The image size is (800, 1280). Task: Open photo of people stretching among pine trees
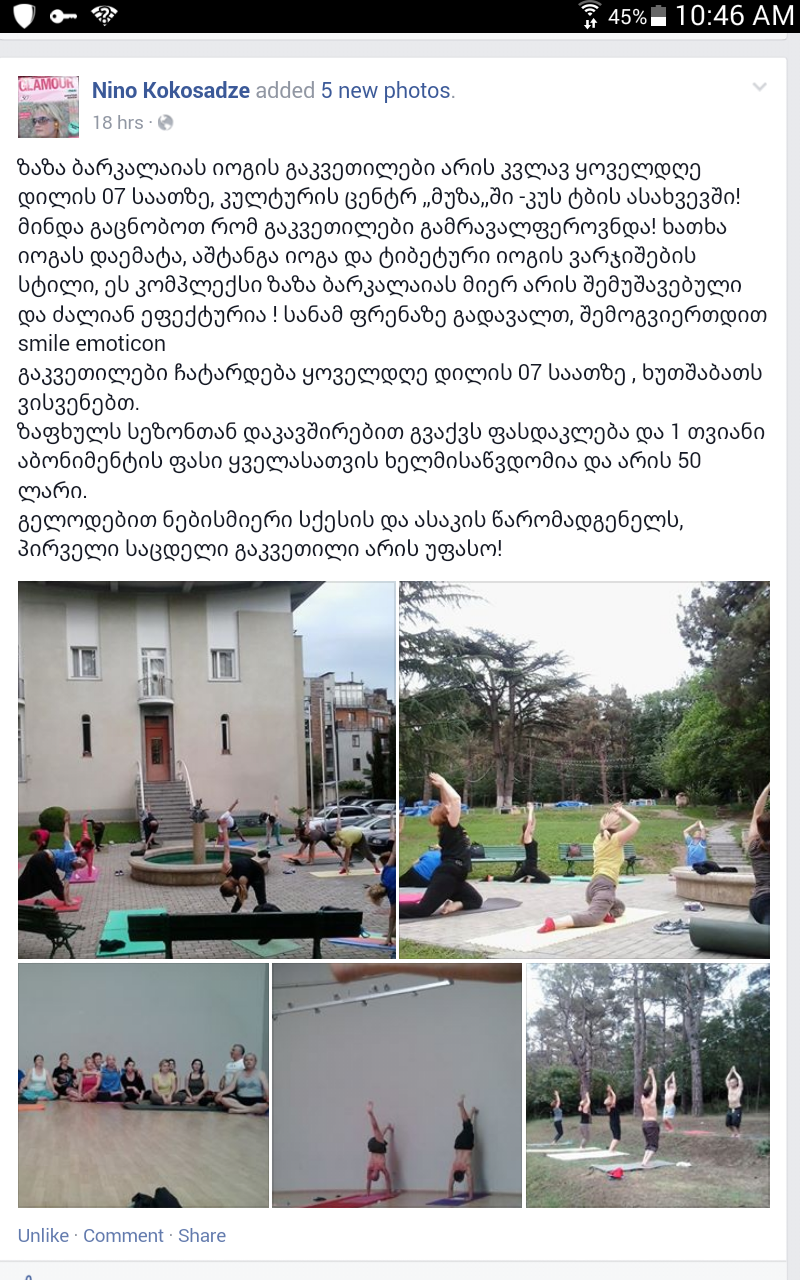coord(648,1085)
